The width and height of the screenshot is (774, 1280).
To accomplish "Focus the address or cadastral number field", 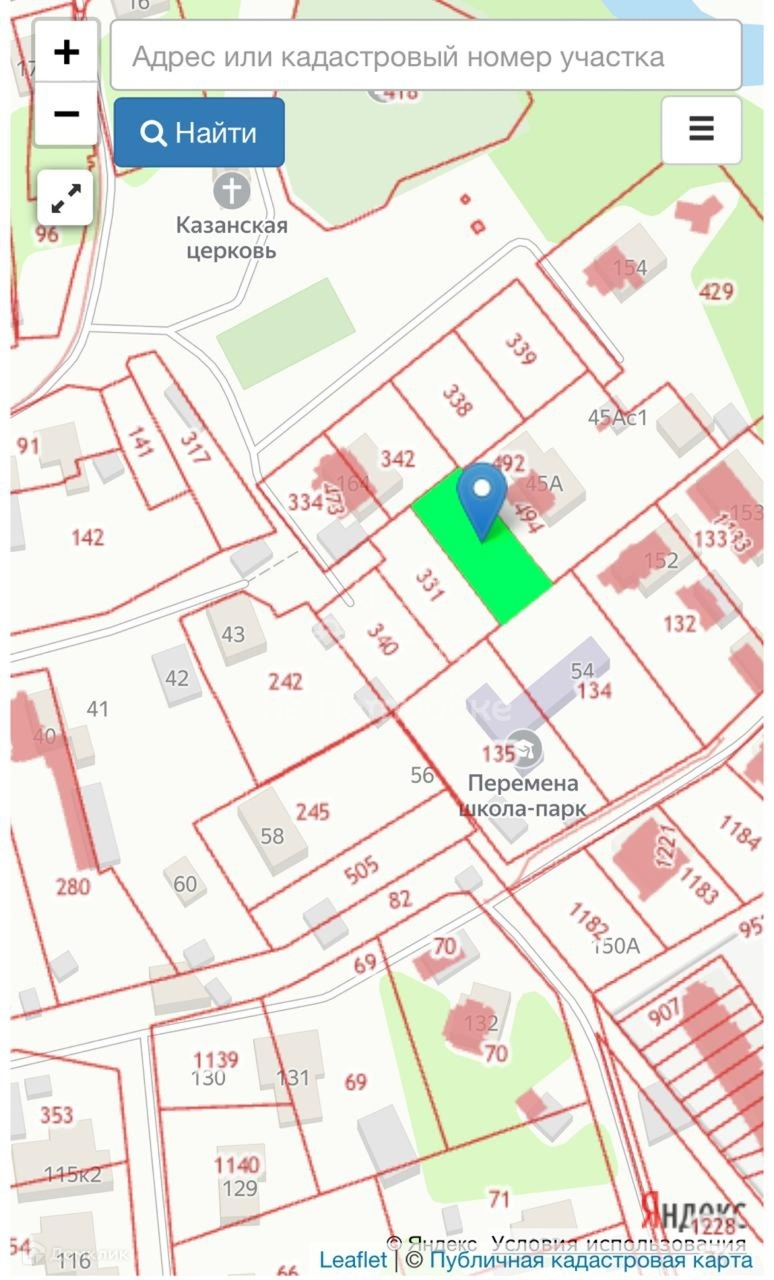I will [x=426, y=56].
